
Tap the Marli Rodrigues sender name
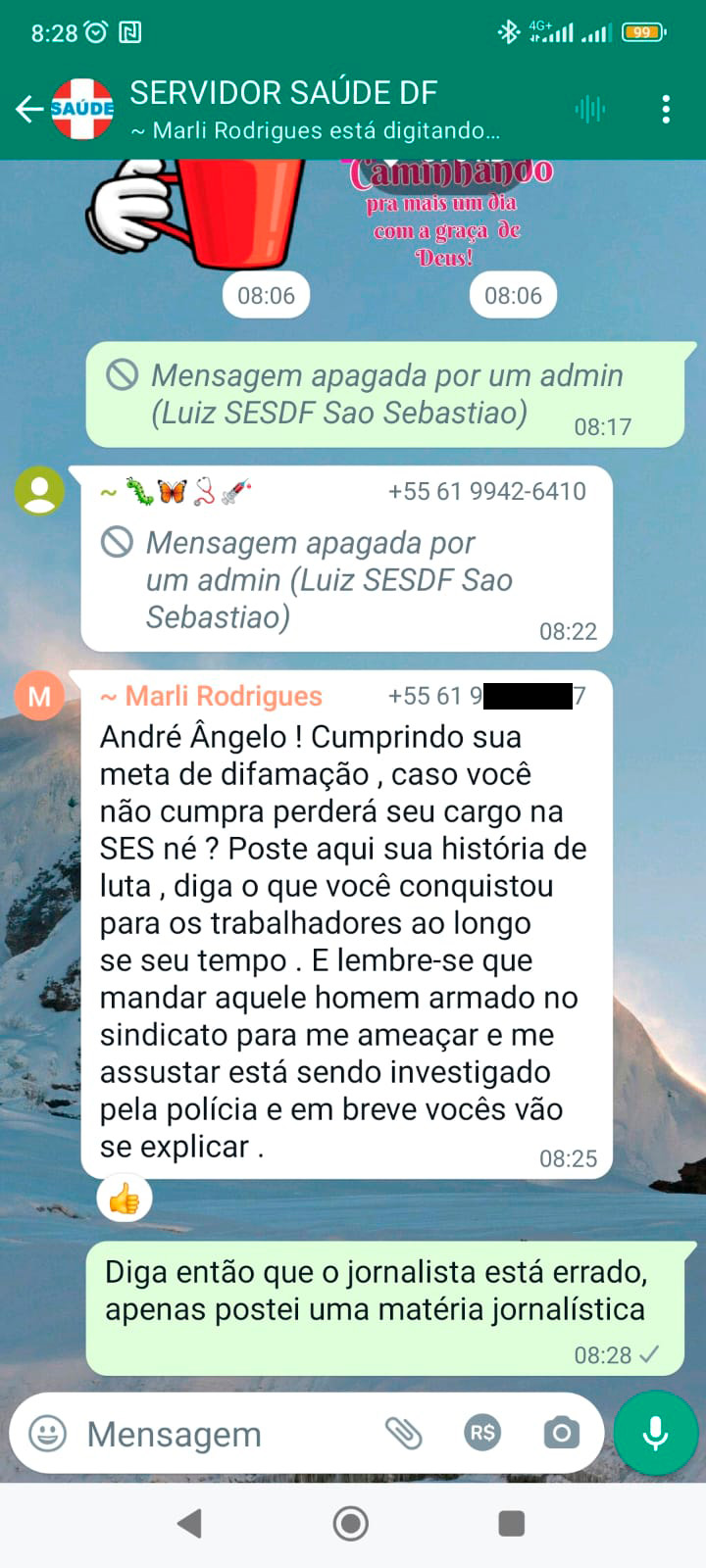224,696
